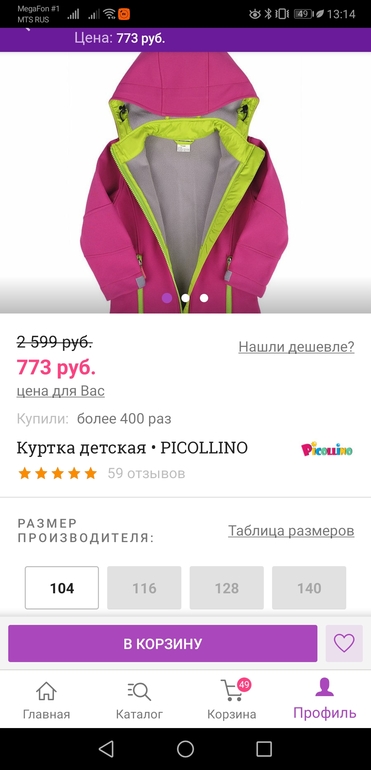Jump to second photo via page indicator
The image size is (371, 770).
(185, 298)
